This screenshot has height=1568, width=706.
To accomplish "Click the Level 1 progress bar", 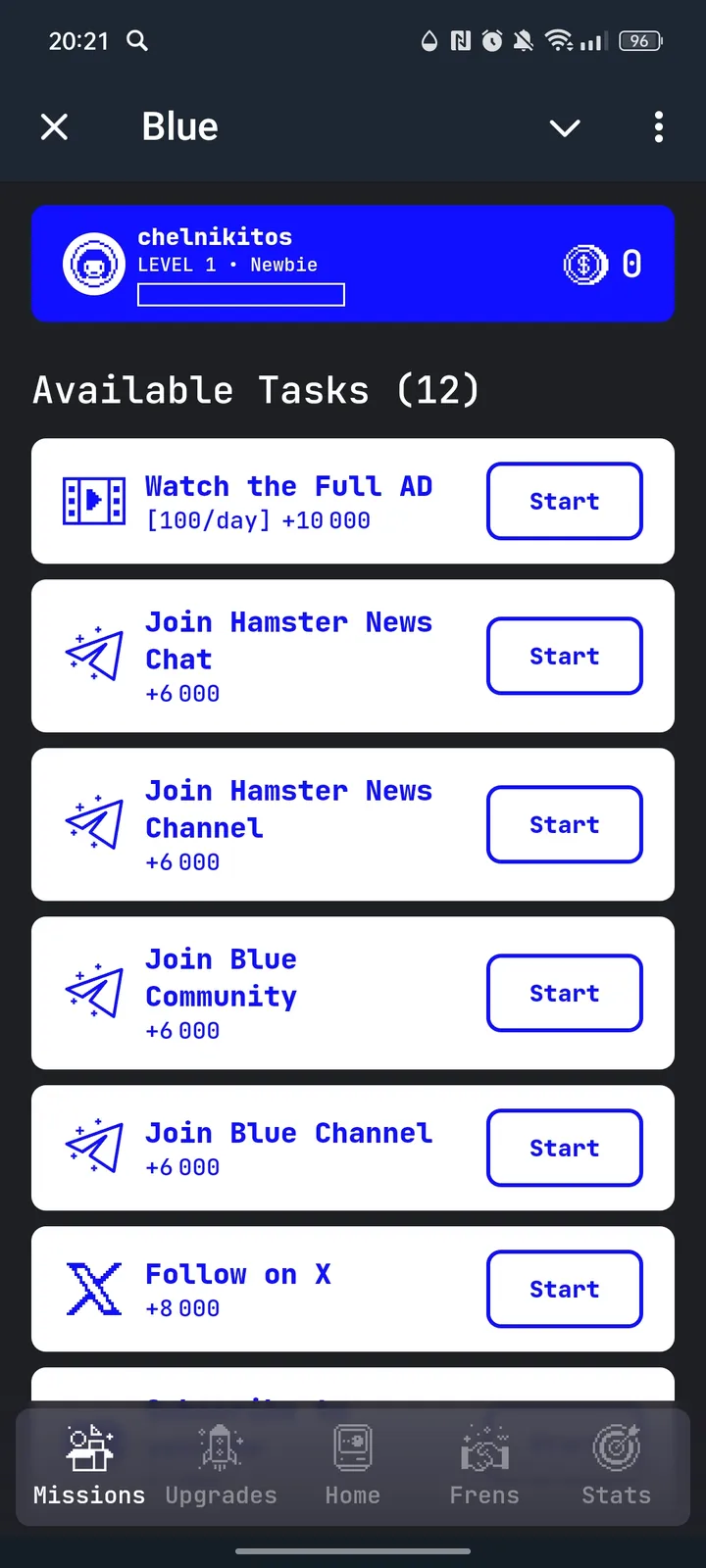I will pos(240,294).
